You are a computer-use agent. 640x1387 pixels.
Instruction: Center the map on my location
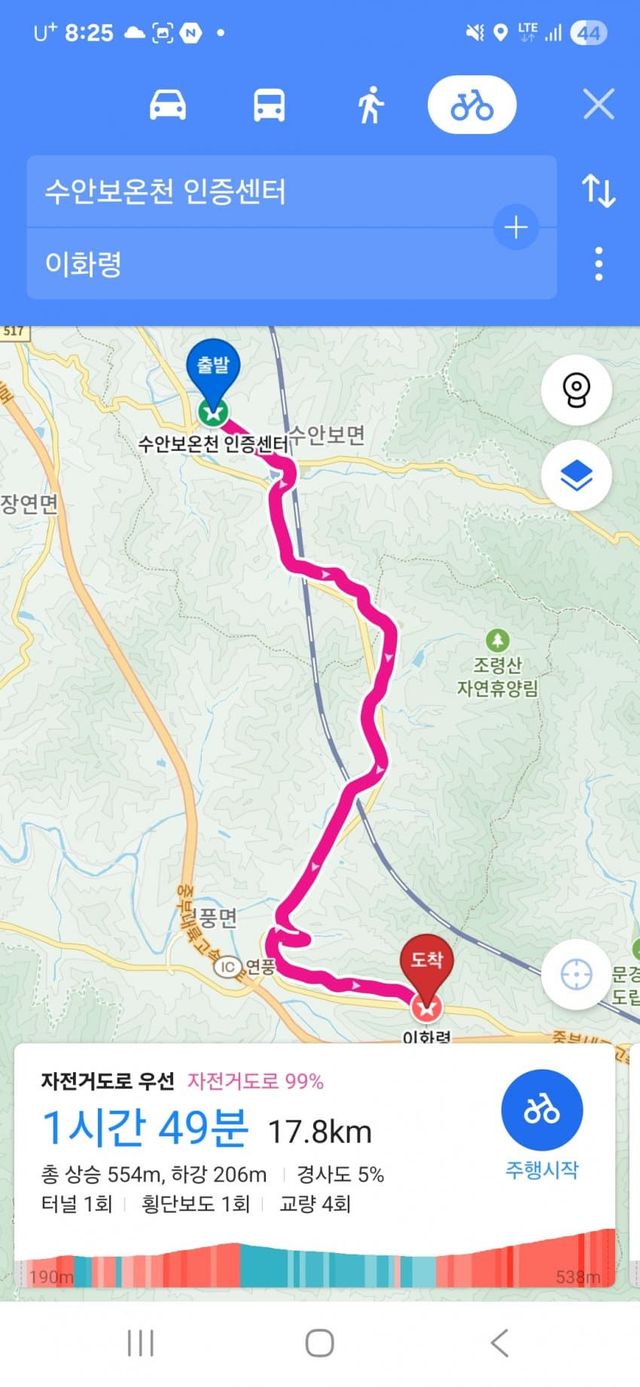pos(576,974)
